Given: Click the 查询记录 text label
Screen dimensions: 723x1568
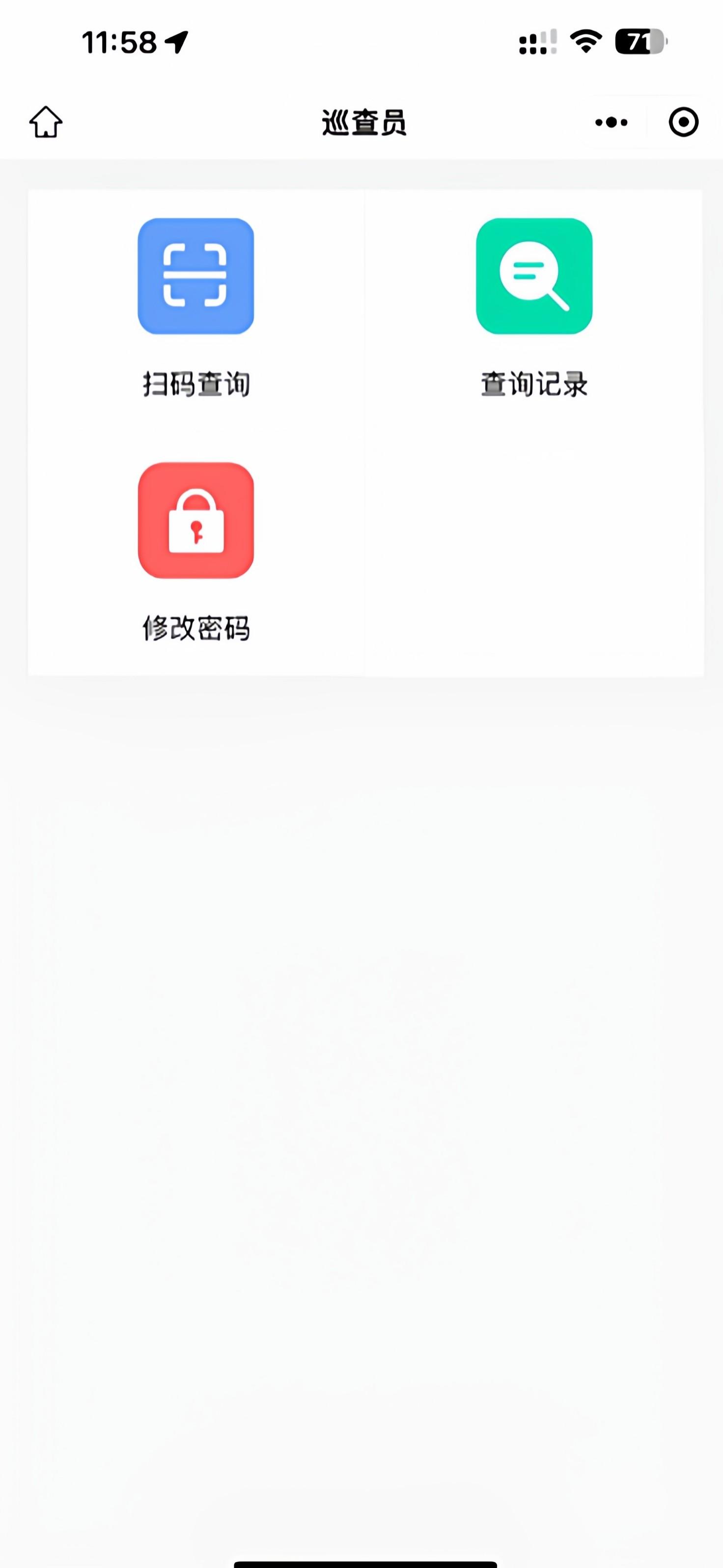Looking at the screenshot, I should 534,384.
